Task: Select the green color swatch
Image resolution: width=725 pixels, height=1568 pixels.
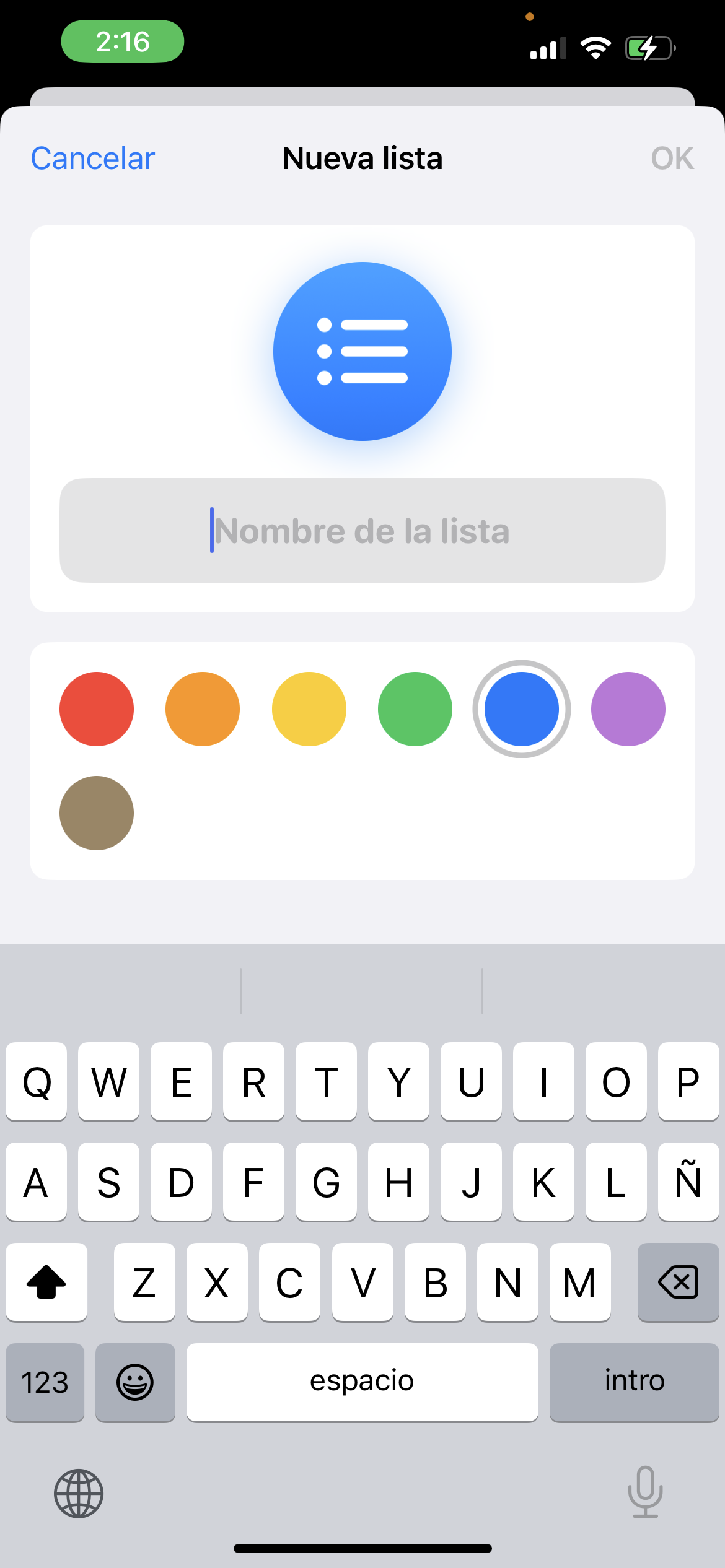Action: 415,709
